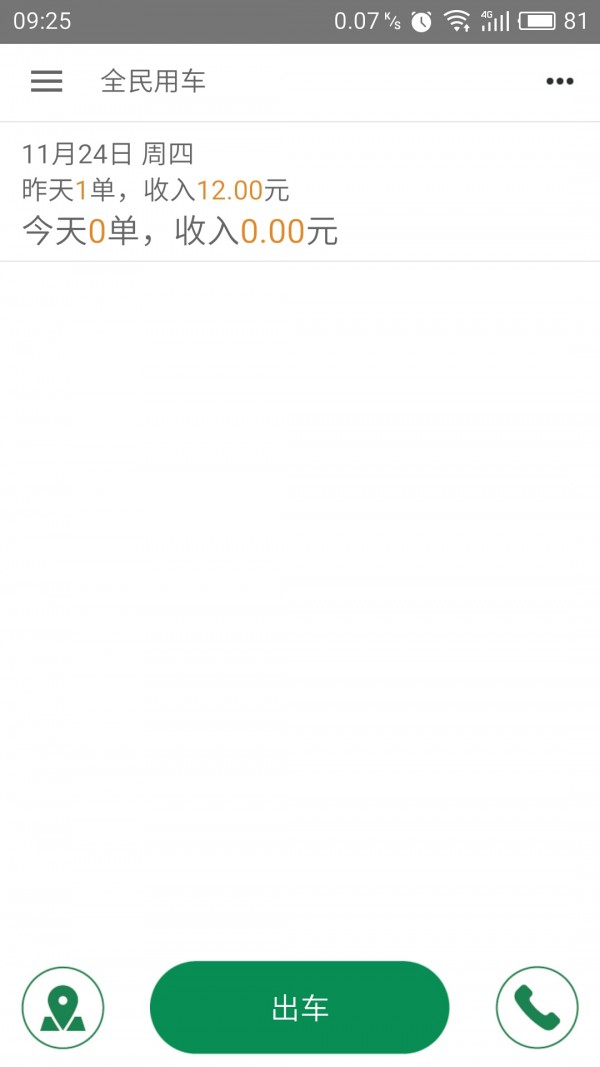
Task: Open the hamburger drawer menu
Action: [x=46, y=82]
